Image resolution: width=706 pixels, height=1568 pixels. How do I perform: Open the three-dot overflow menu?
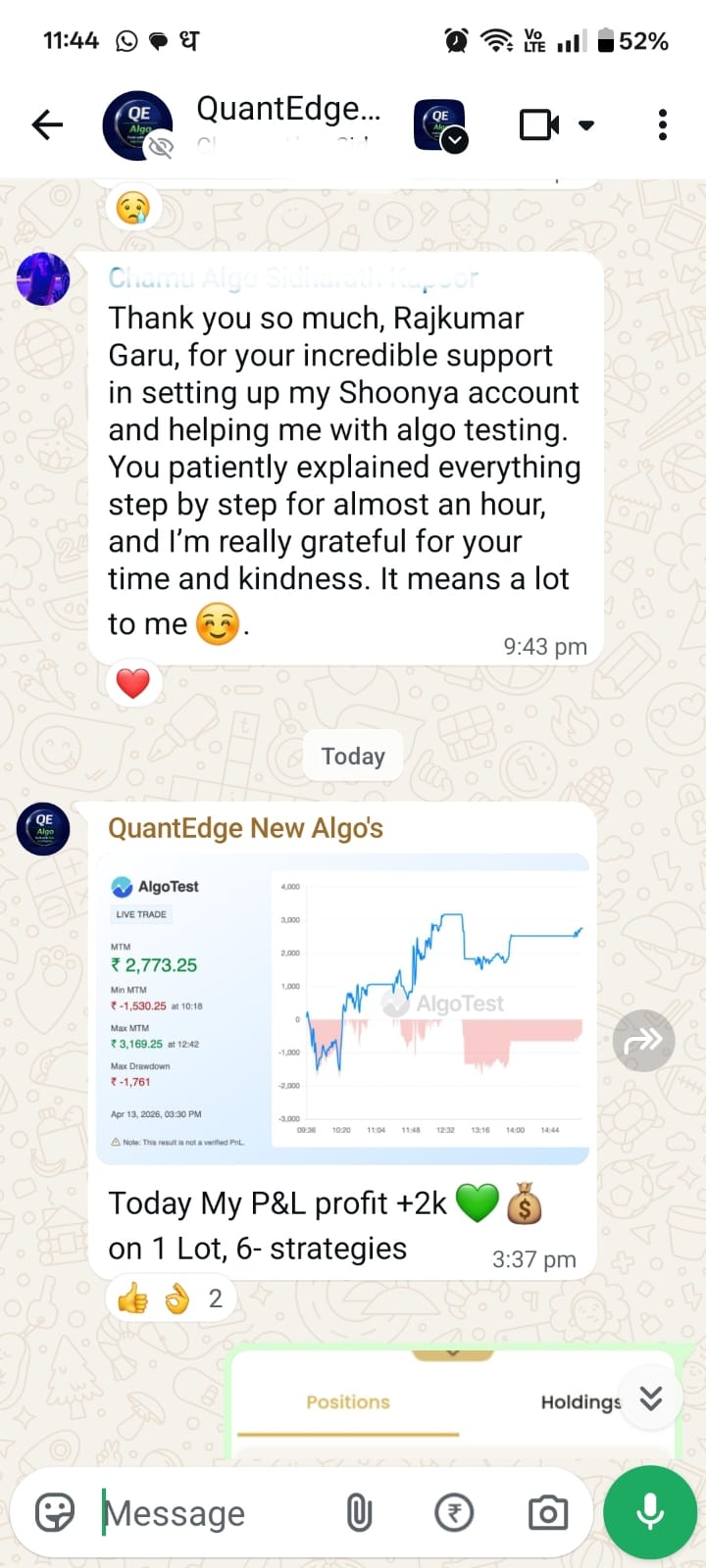pyautogui.click(x=663, y=125)
